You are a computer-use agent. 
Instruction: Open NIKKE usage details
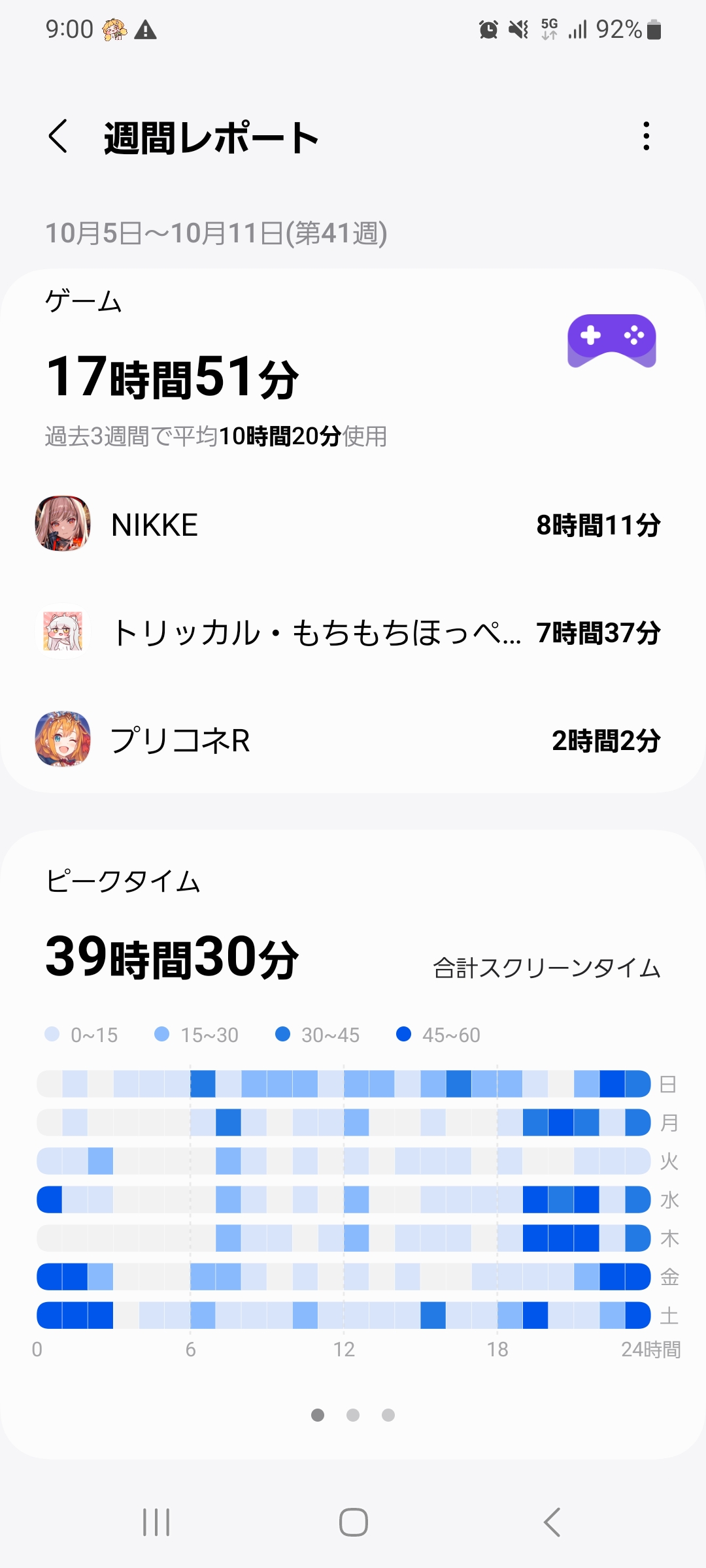coord(353,525)
